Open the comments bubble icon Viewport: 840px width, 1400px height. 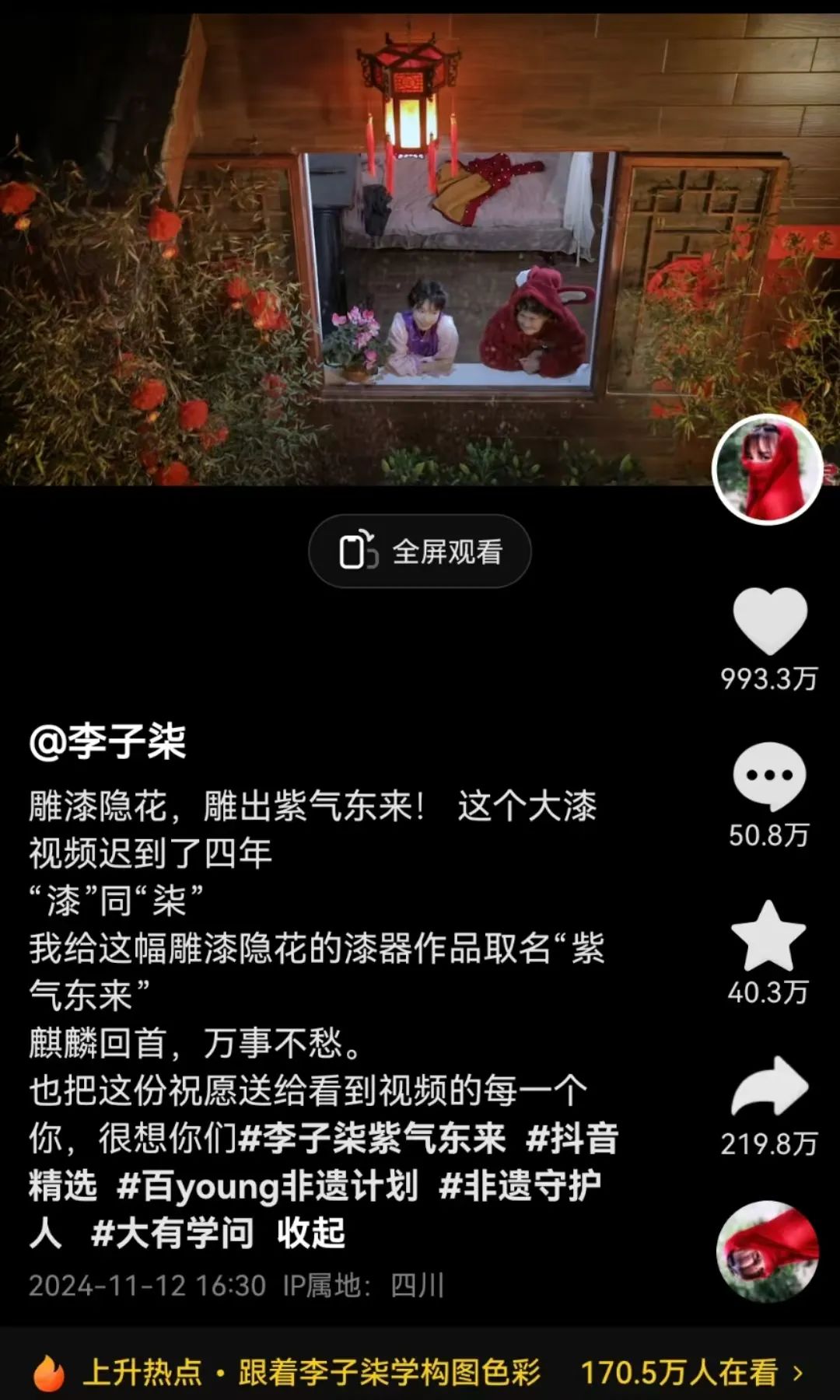(769, 776)
